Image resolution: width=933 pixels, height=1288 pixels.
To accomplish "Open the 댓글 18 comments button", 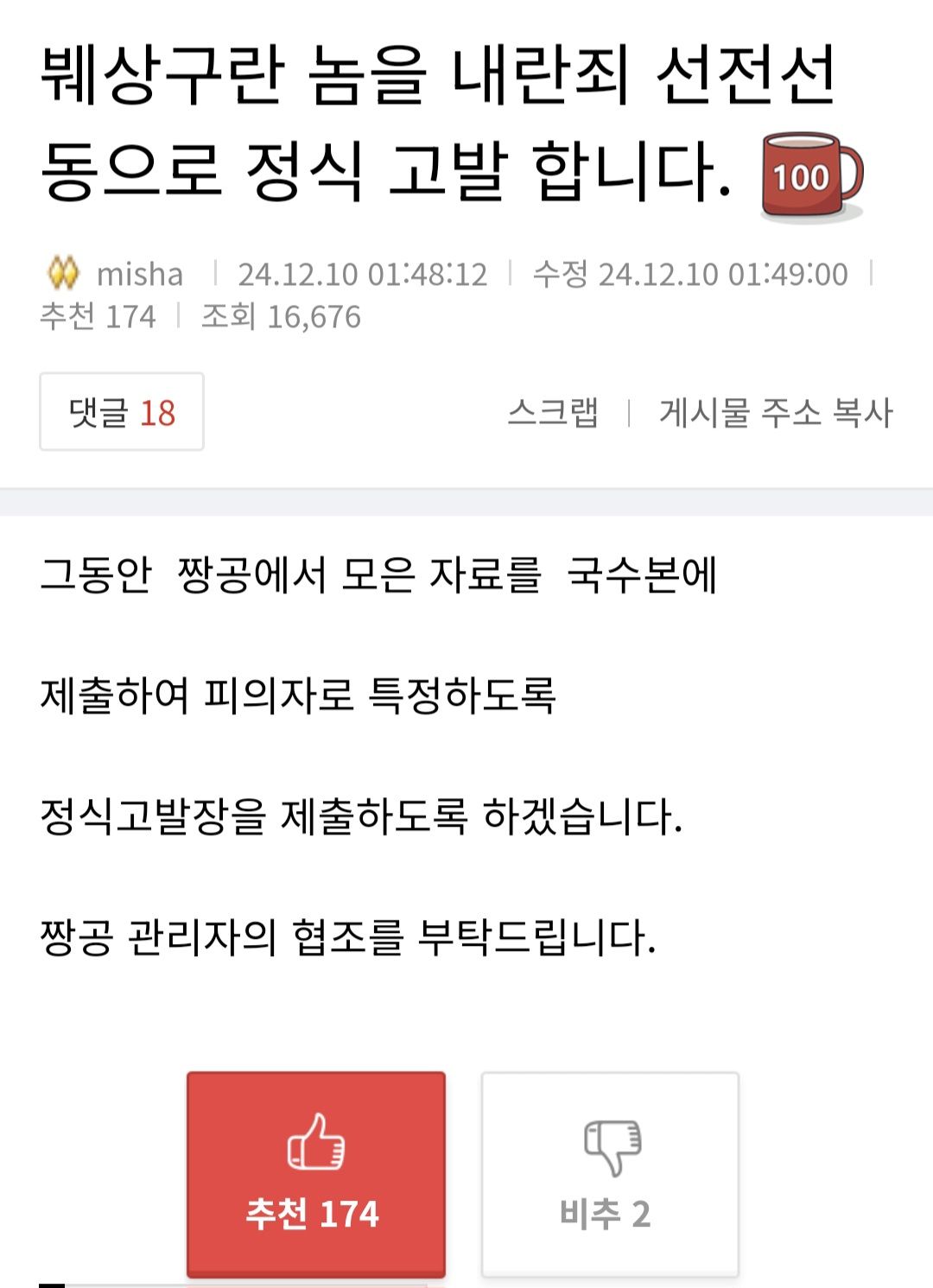I will [x=122, y=412].
